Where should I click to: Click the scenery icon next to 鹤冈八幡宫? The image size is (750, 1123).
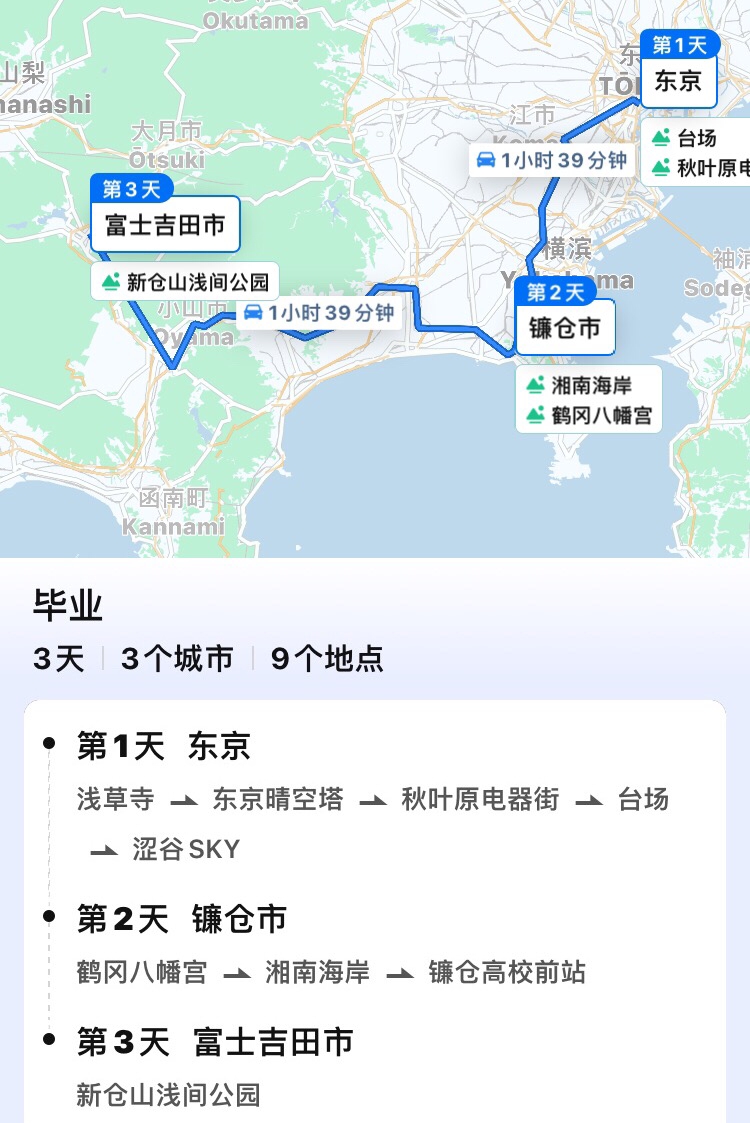point(535,414)
